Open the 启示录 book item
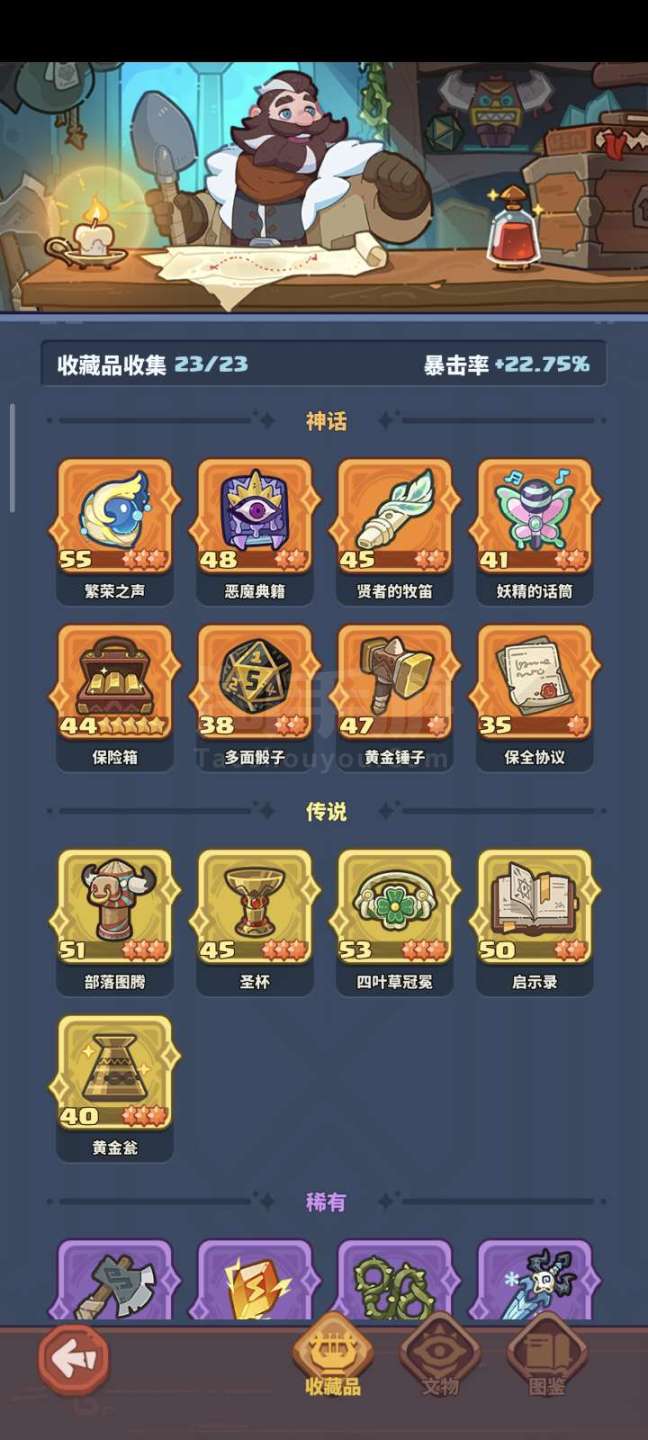The height and width of the screenshot is (1440, 648). (535, 909)
